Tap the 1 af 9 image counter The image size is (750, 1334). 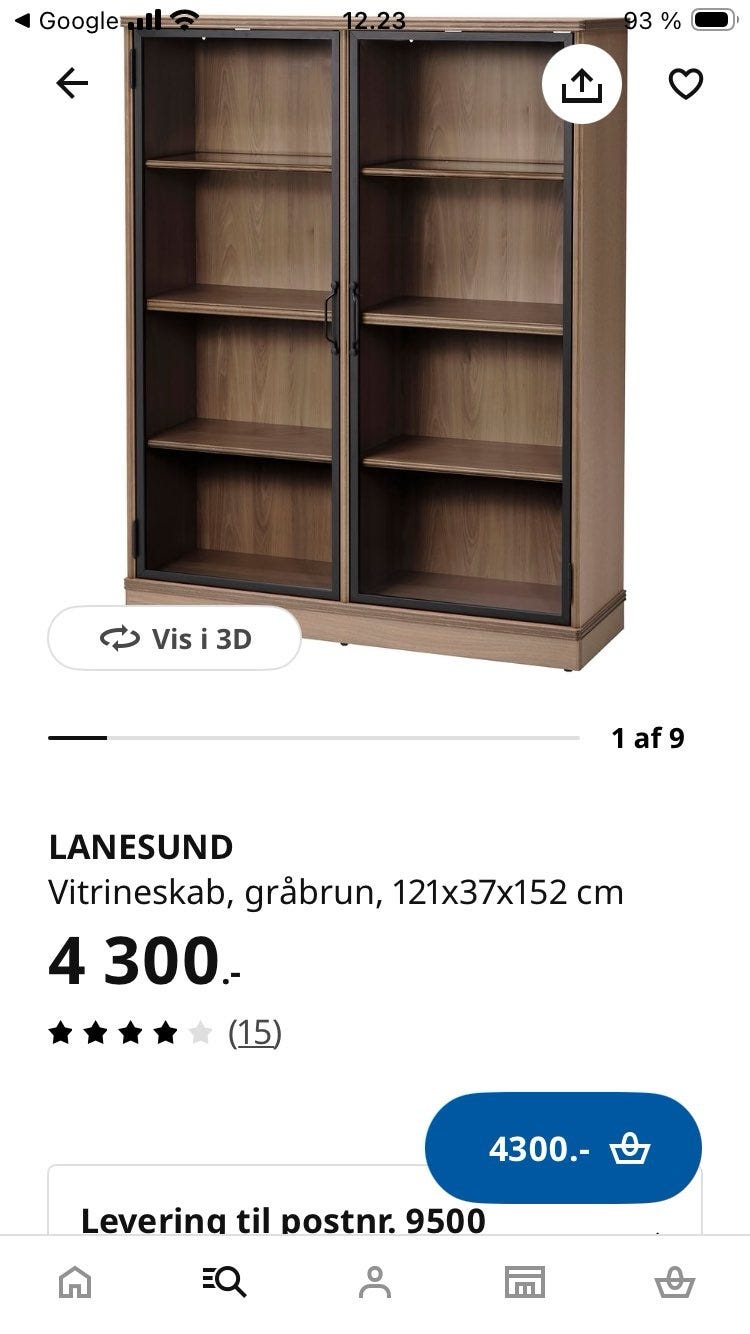[648, 737]
